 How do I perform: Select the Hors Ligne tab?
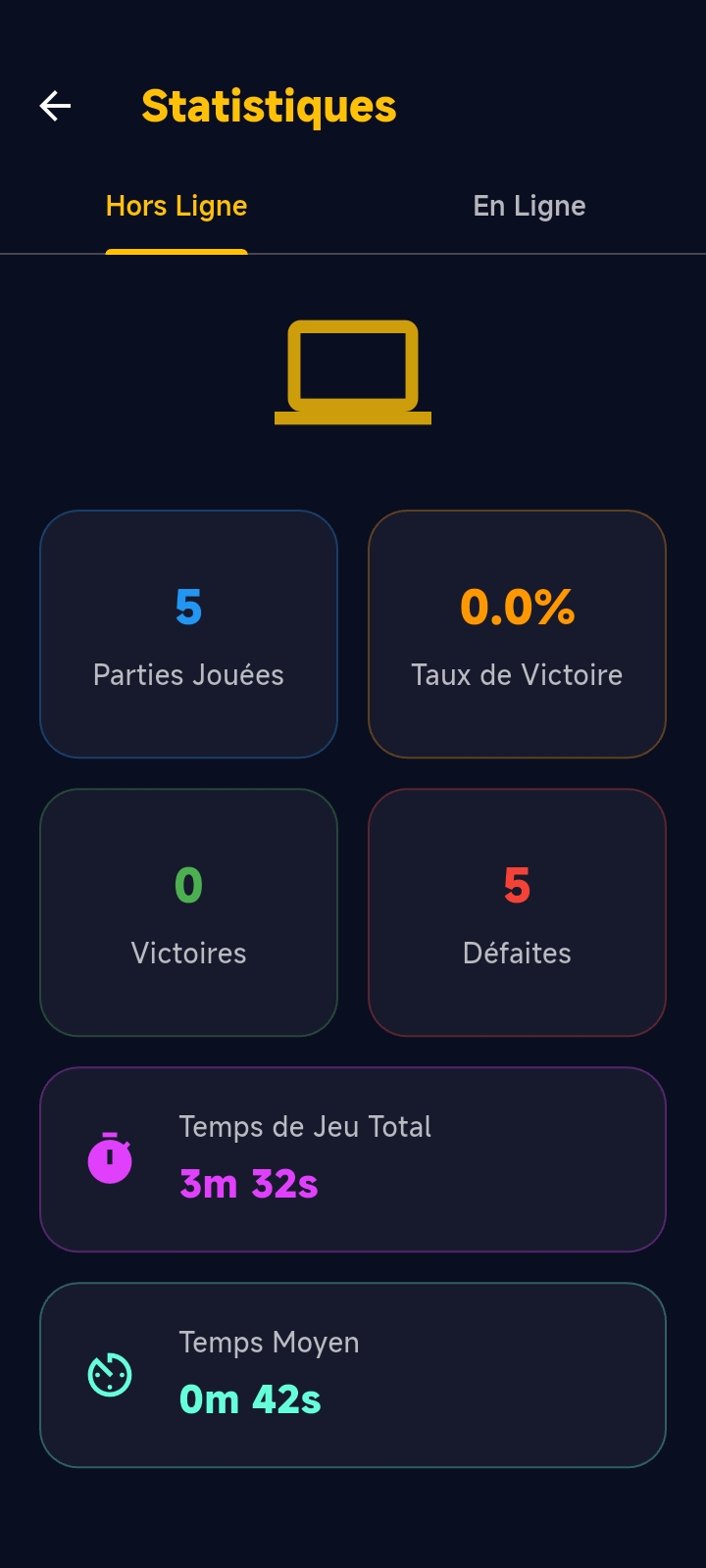(x=176, y=206)
